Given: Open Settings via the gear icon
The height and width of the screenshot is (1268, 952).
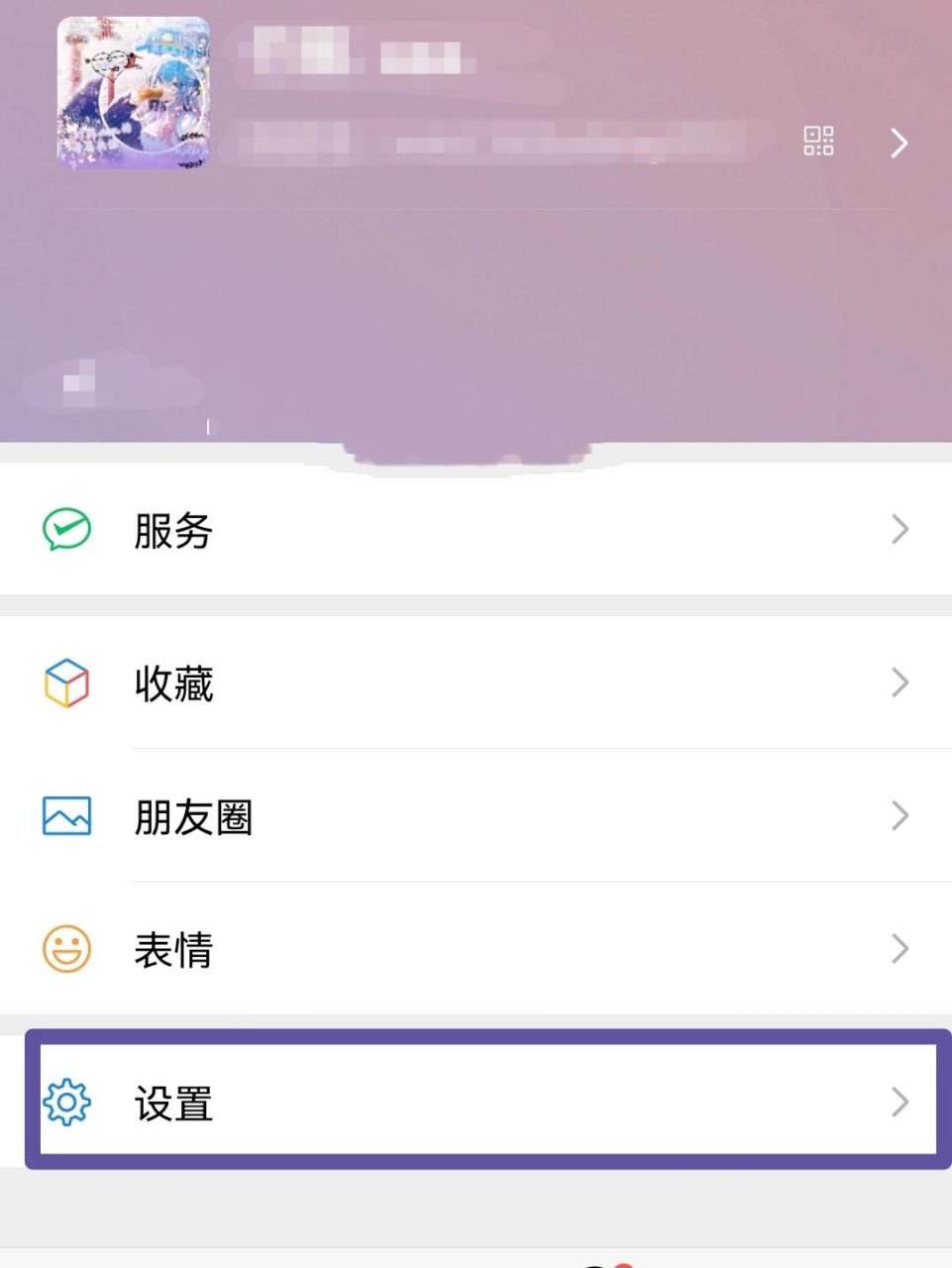Looking at the screenshot, I should pyautogui.click(x=65, y=1103).
